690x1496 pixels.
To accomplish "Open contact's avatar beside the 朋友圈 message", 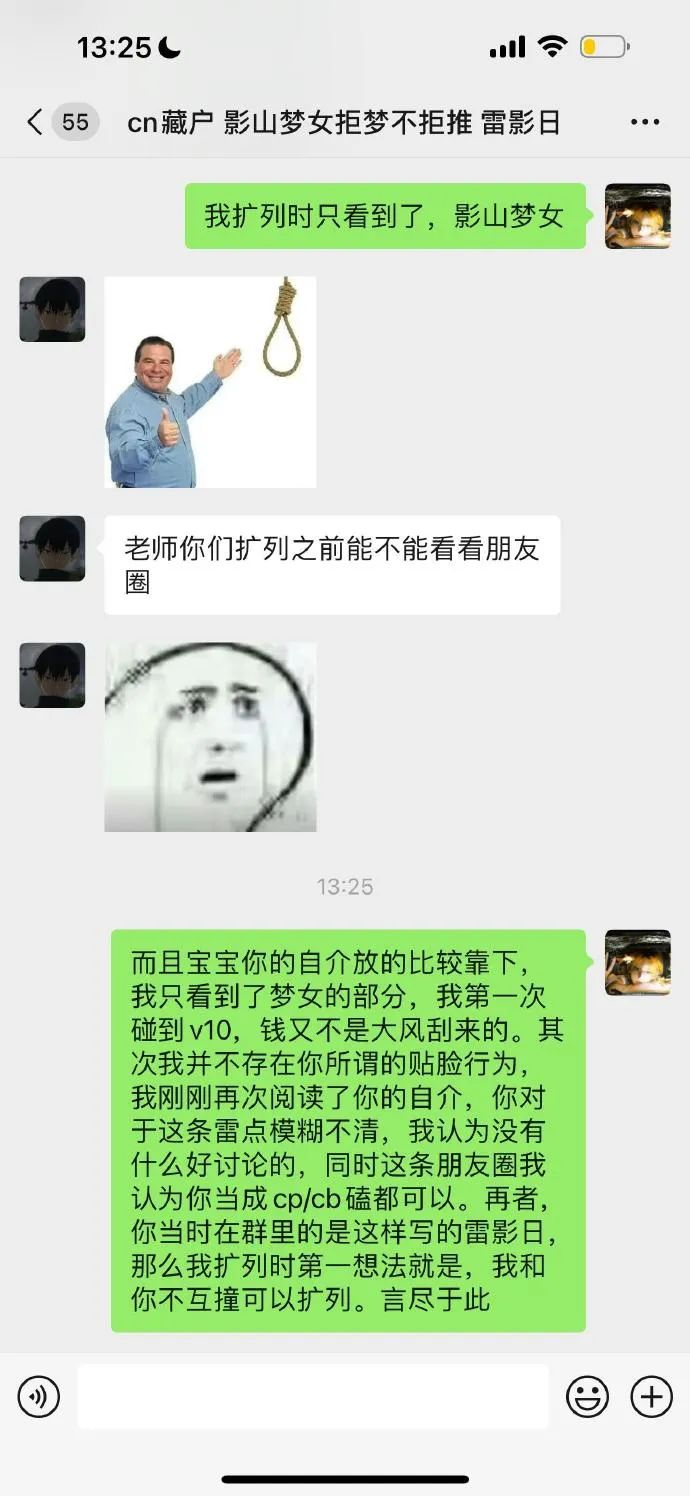I will [52, 549].
